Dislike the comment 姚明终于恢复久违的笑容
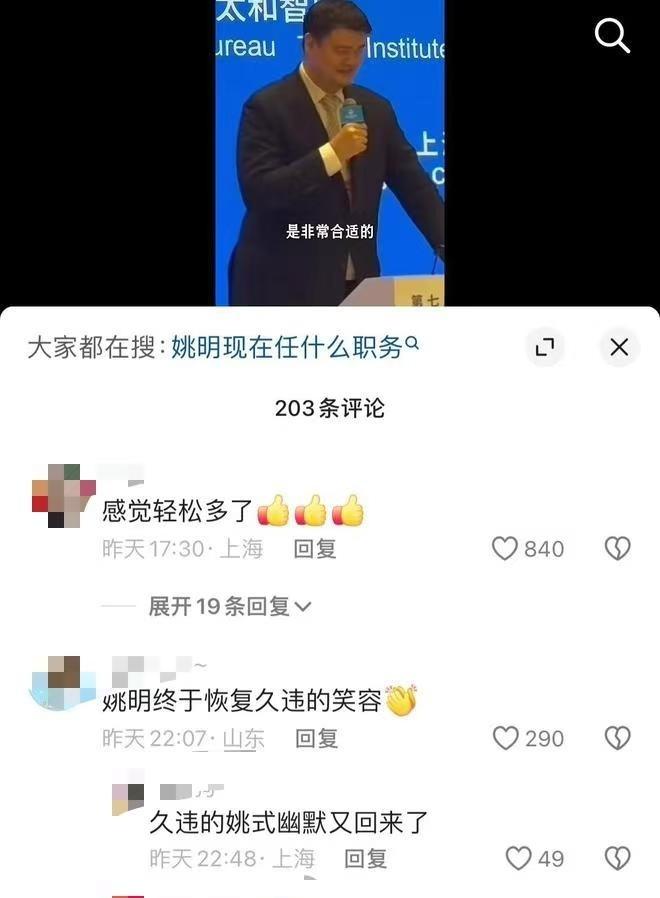This screenshot has height=898, width=660. (618, 738)
